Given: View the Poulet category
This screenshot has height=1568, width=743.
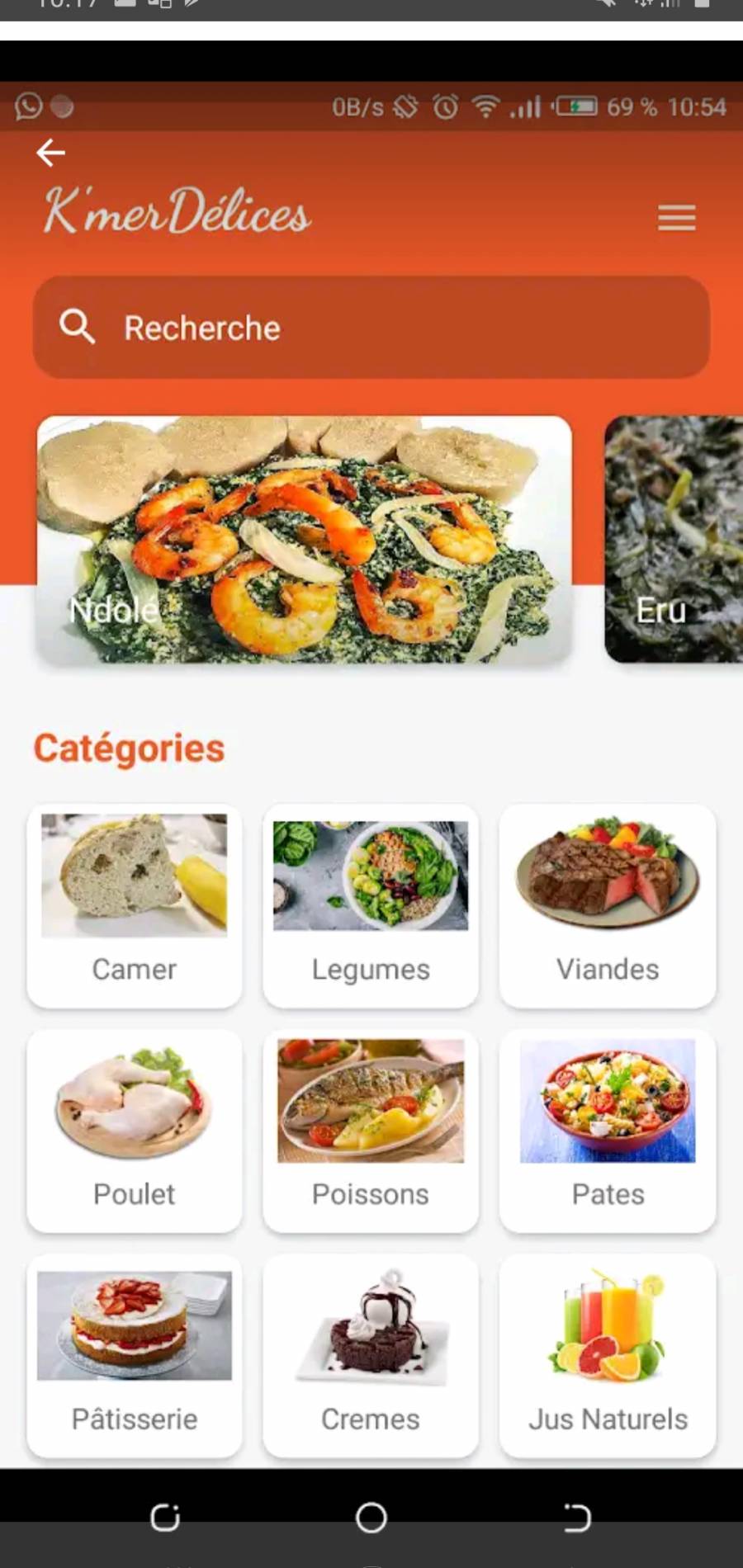Looking at the screenshot, I should [x=135, y=1131].
